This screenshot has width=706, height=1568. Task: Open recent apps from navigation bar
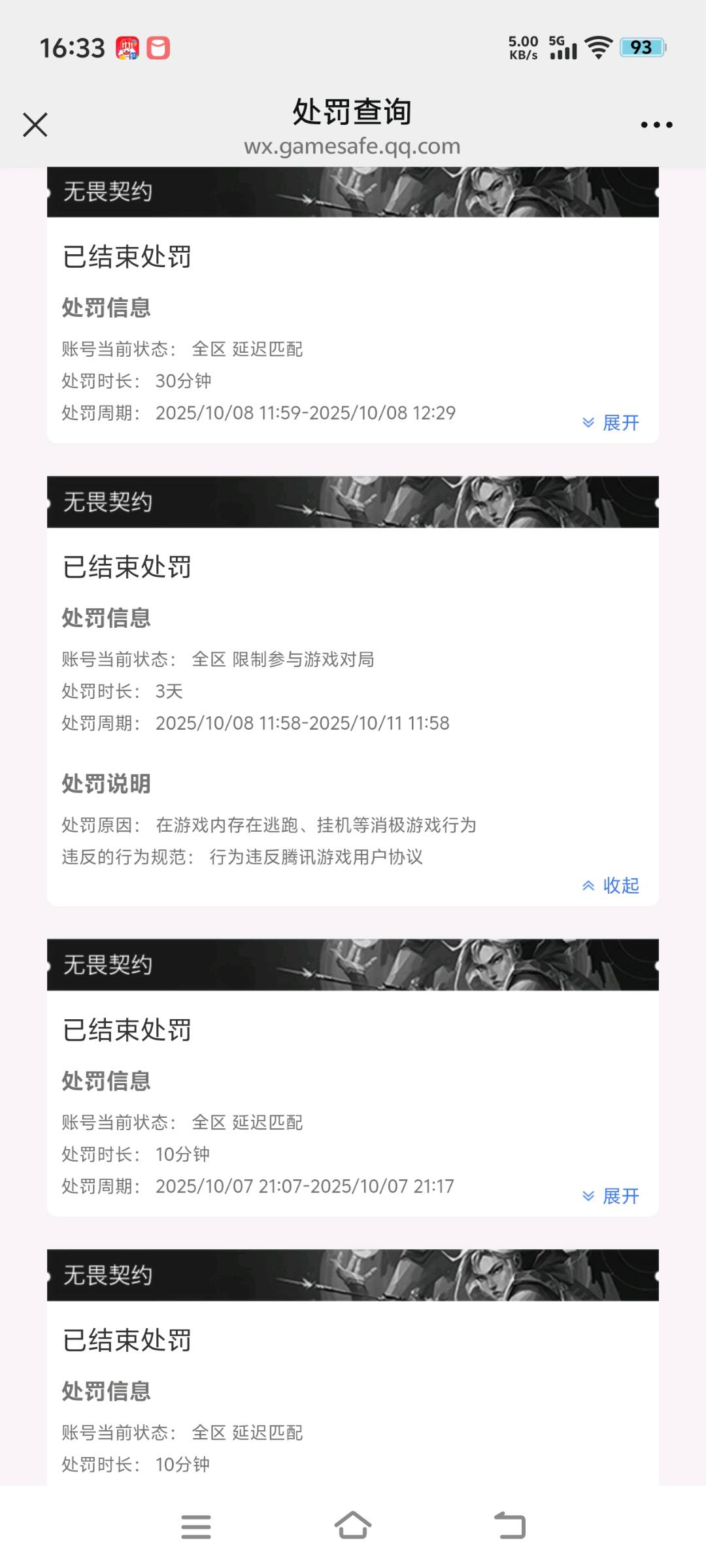[196, 1526]
